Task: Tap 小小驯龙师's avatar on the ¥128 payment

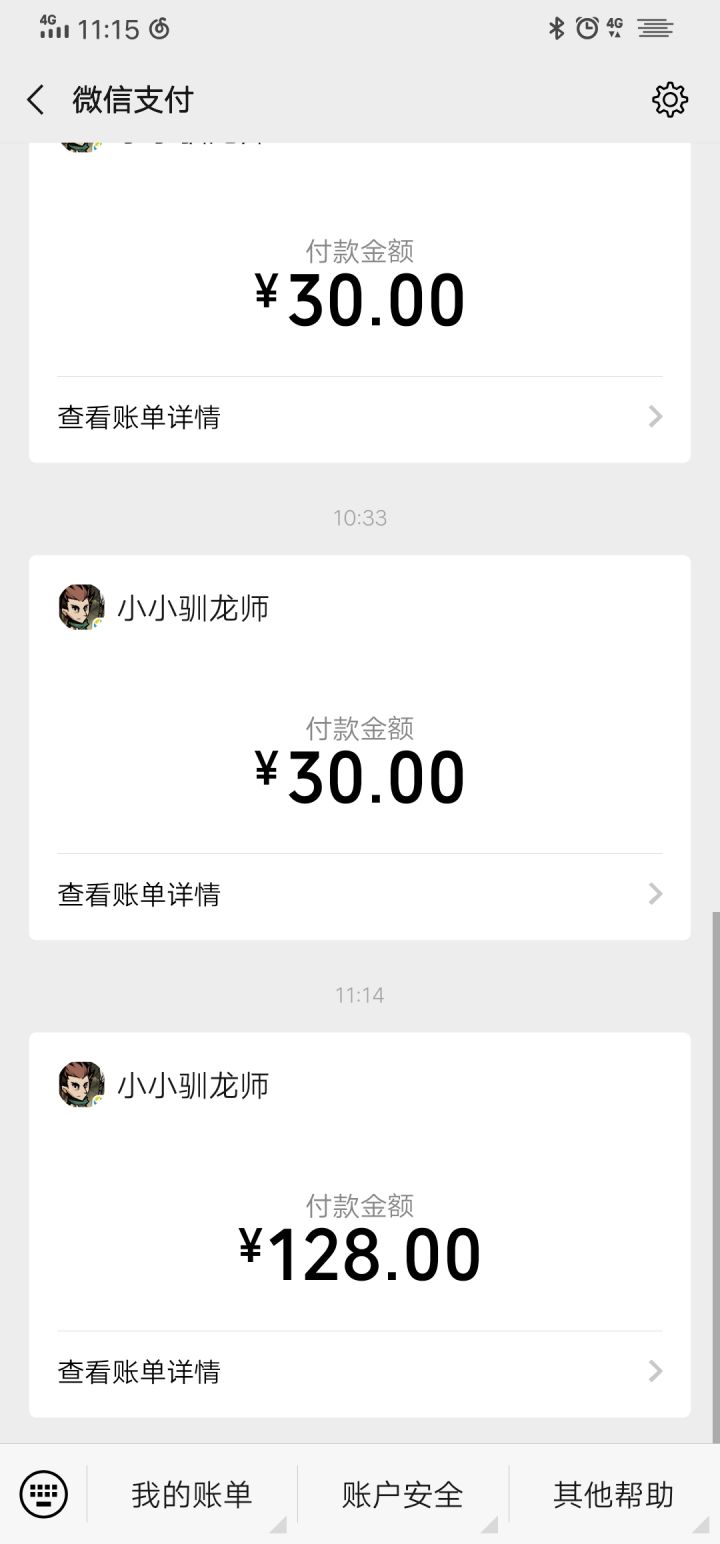Action: [81, 1083]
